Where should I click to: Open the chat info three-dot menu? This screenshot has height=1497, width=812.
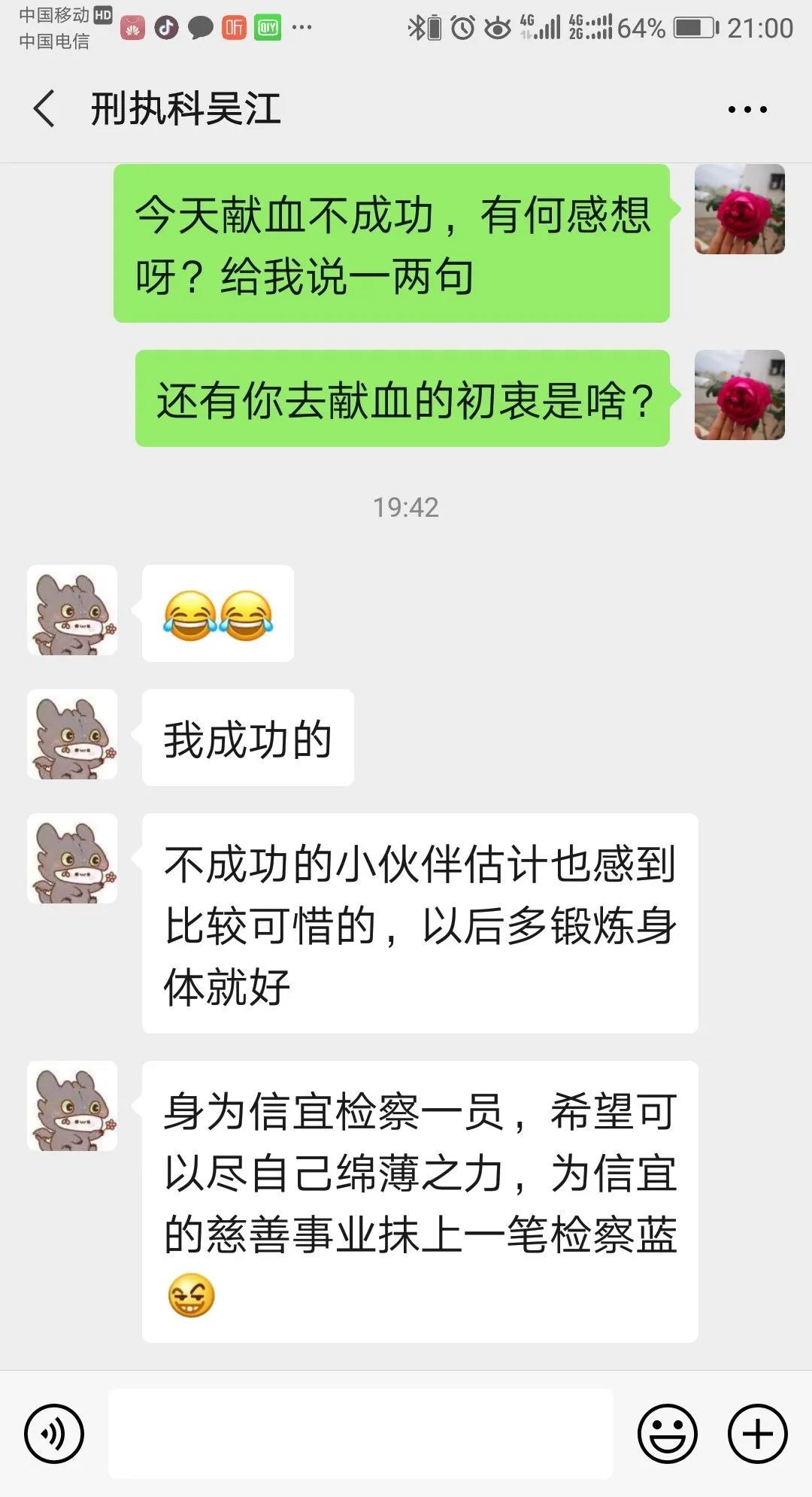747,110
